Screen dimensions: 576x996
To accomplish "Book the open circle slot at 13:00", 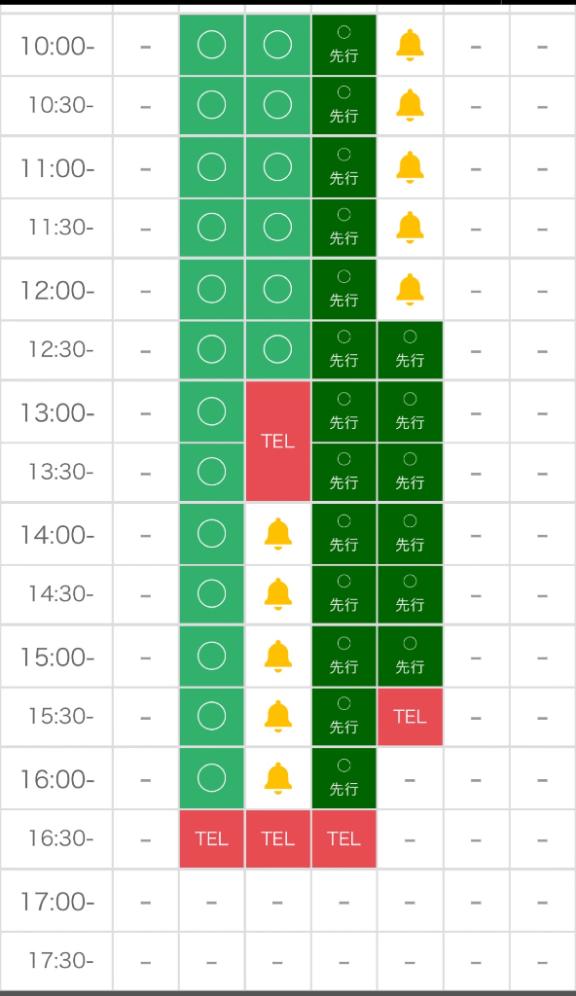I will (x=211, y=412).
